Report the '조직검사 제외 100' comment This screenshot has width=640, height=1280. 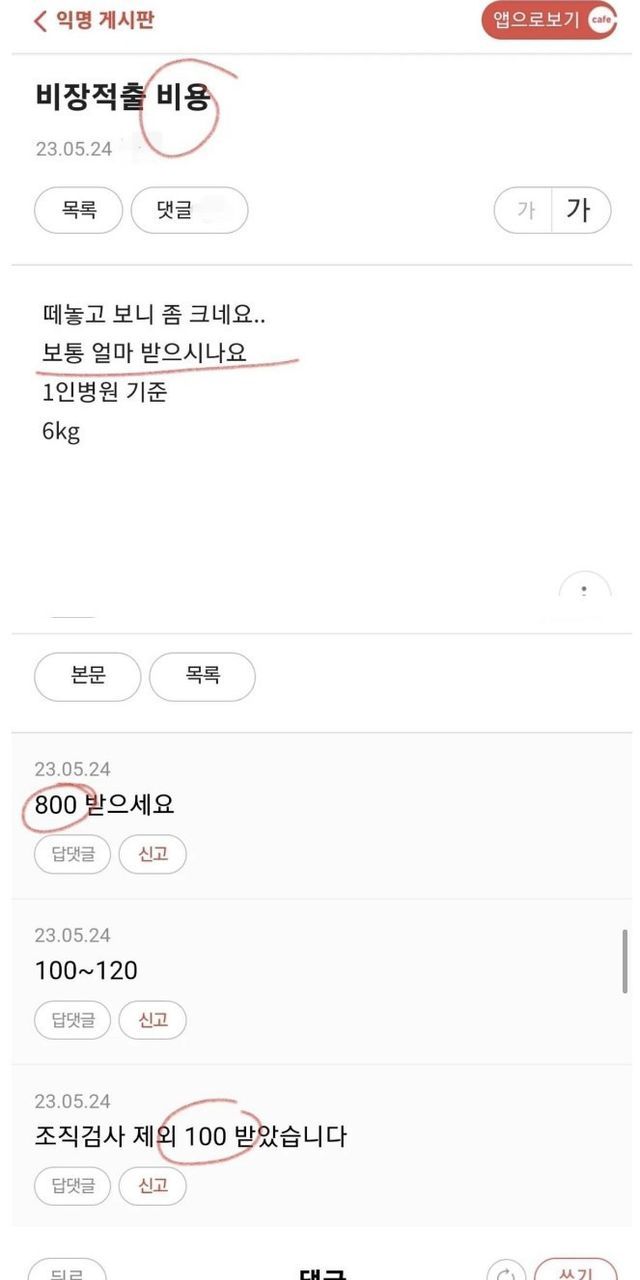tap(152, 1187)
